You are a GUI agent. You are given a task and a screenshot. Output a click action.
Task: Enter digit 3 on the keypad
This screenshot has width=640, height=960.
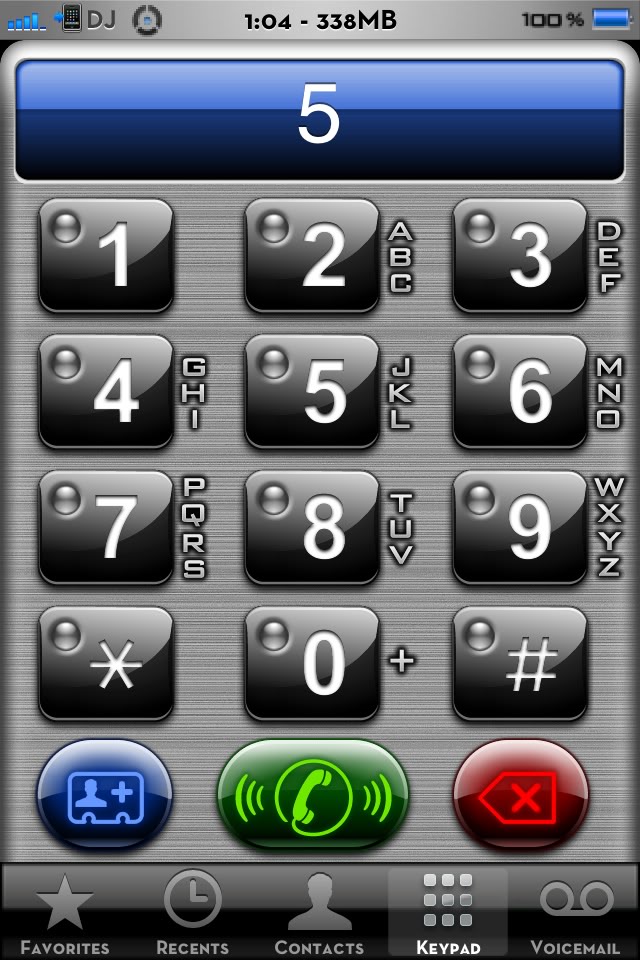click(520, 256)
